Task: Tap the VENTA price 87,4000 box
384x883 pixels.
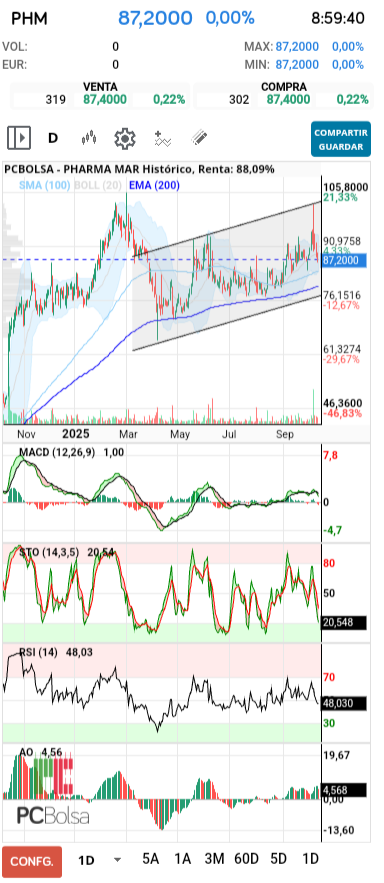Action: pos(105,100)
